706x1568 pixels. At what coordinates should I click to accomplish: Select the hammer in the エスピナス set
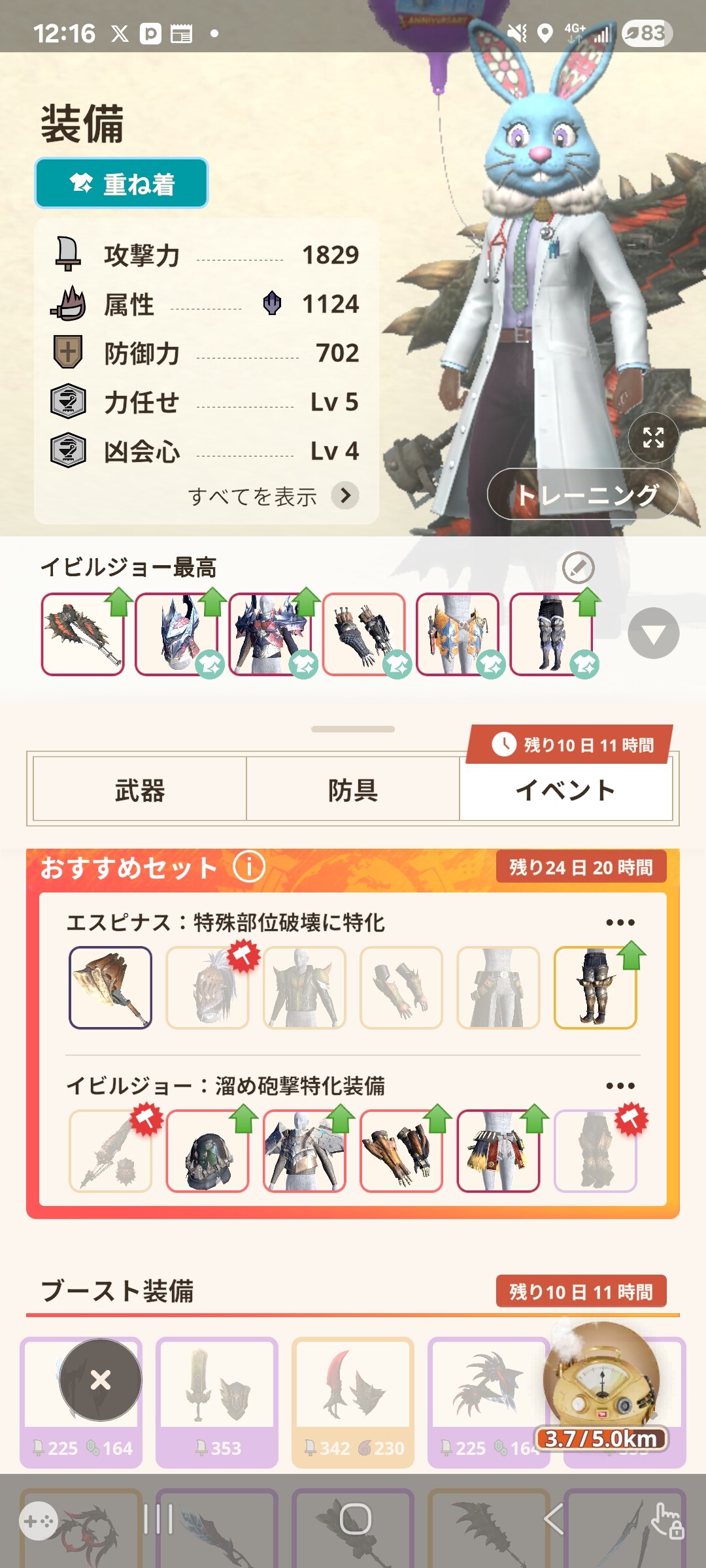point(110,987)
